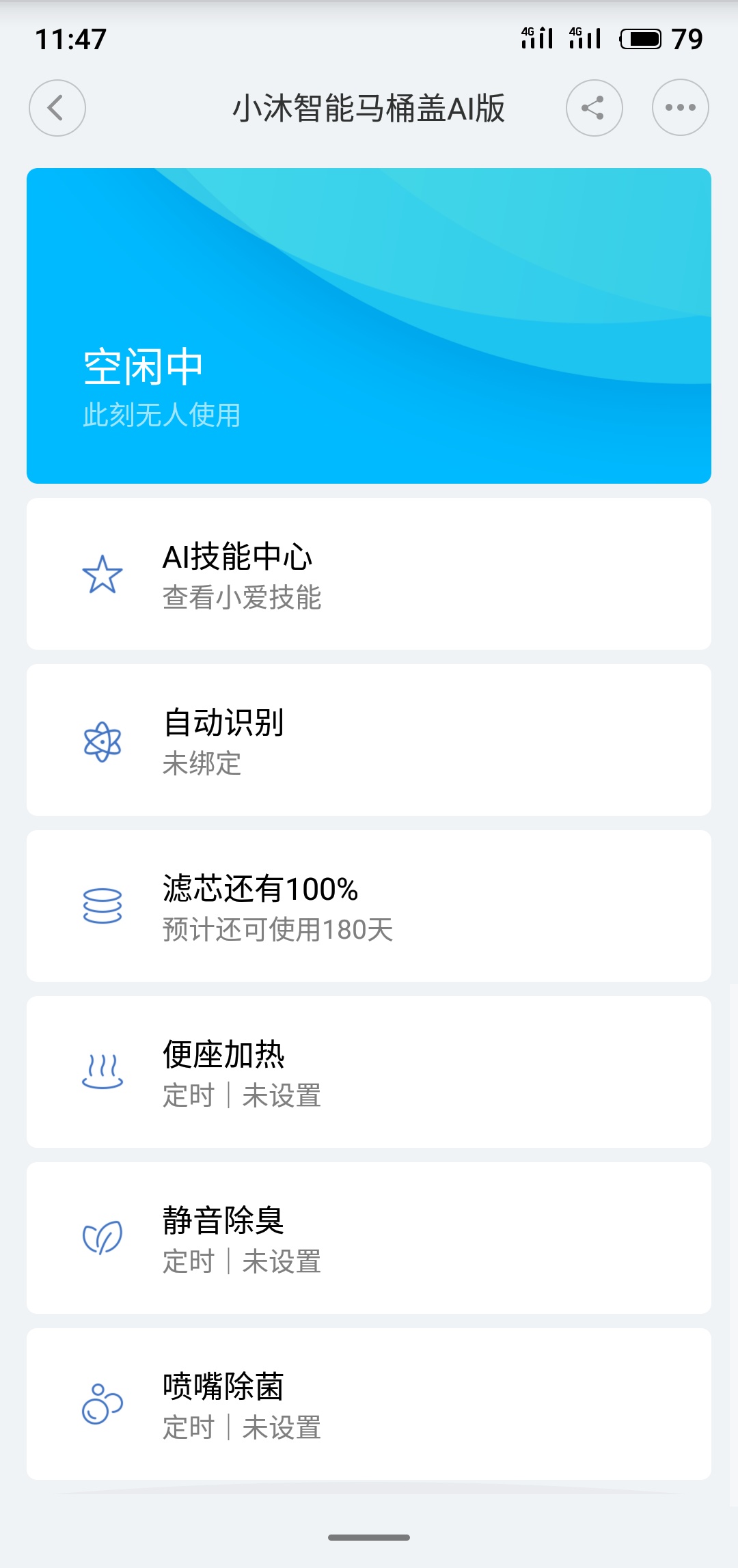
Task: Tap the more options (…) icon
Action: (679, 108)
